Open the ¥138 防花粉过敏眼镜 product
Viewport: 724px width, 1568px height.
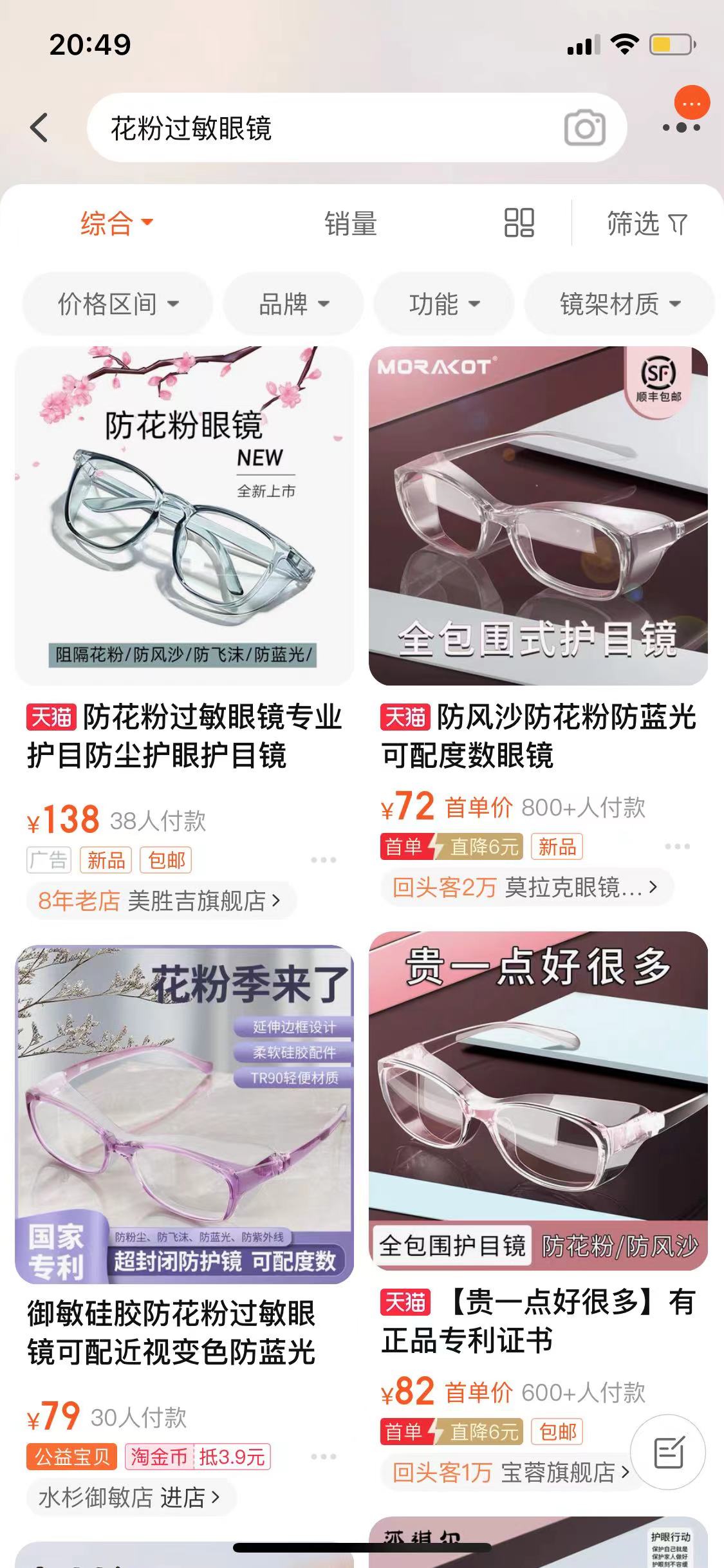point(185,516)
